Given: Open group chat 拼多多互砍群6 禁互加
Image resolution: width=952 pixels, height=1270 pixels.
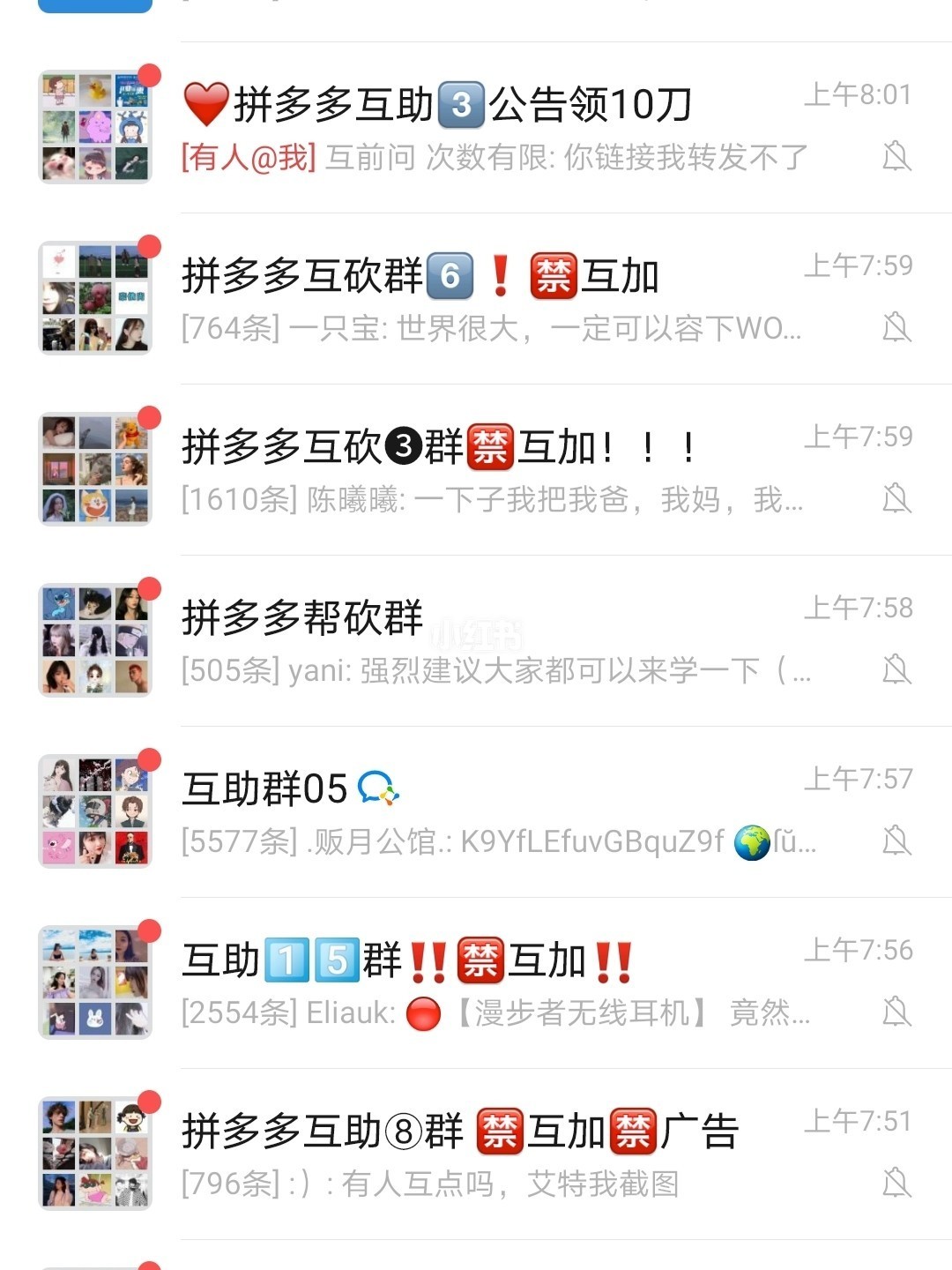Looking at the screenshot, I should [476, 299].
